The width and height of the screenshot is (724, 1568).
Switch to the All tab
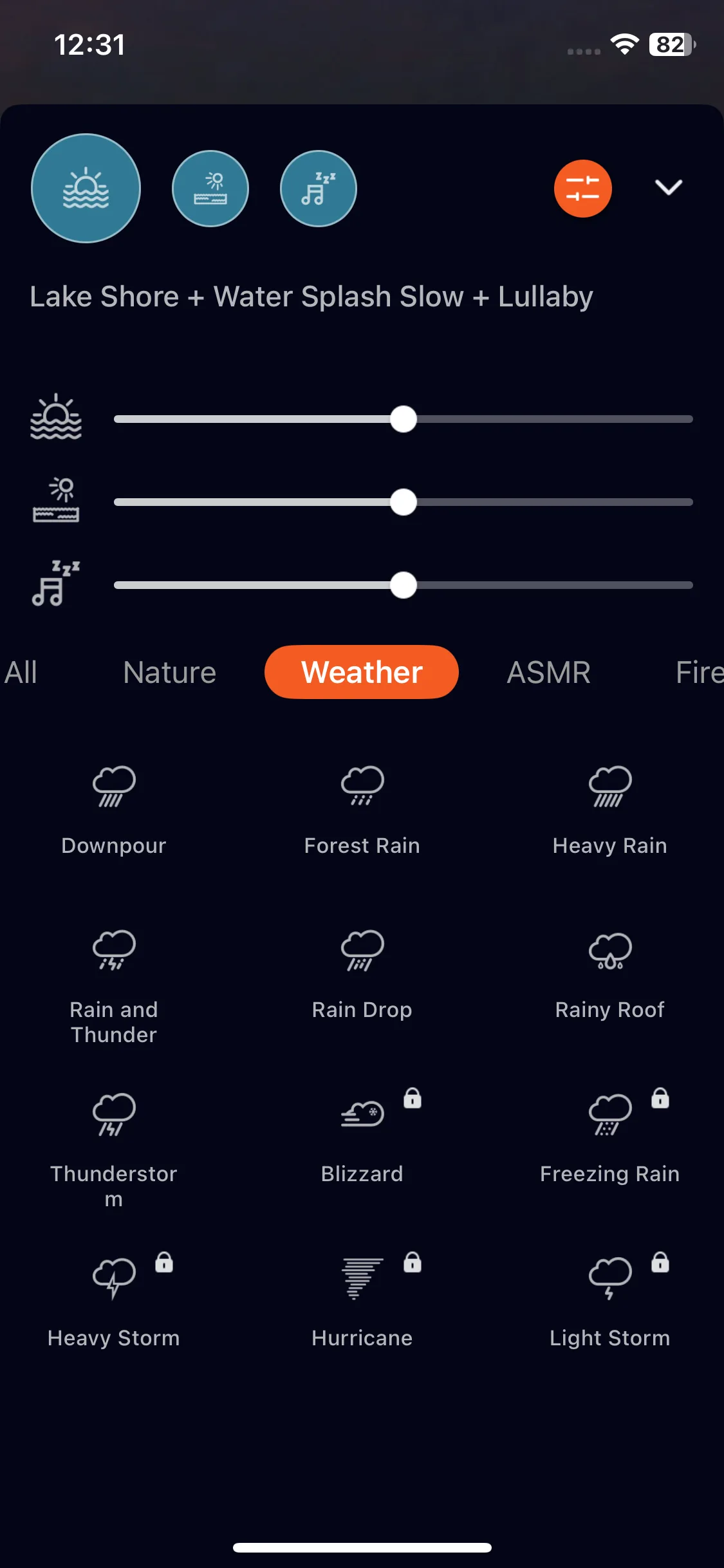(x=21, y=672)
